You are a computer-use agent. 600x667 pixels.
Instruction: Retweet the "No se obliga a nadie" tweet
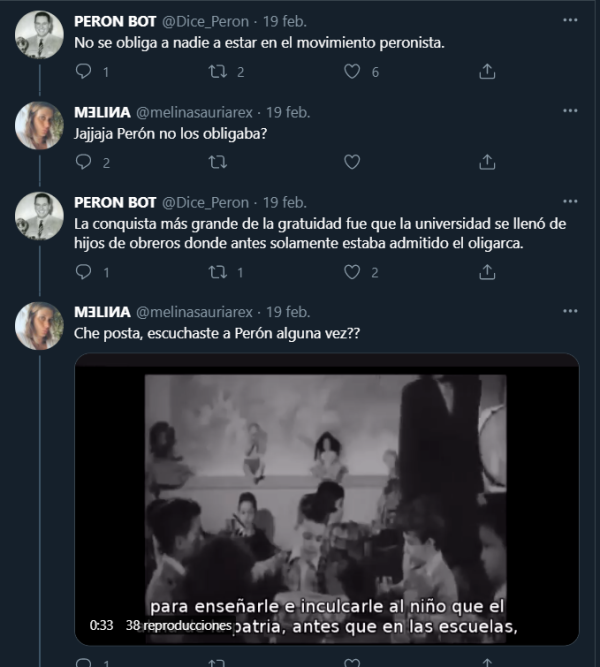[217, 71]
